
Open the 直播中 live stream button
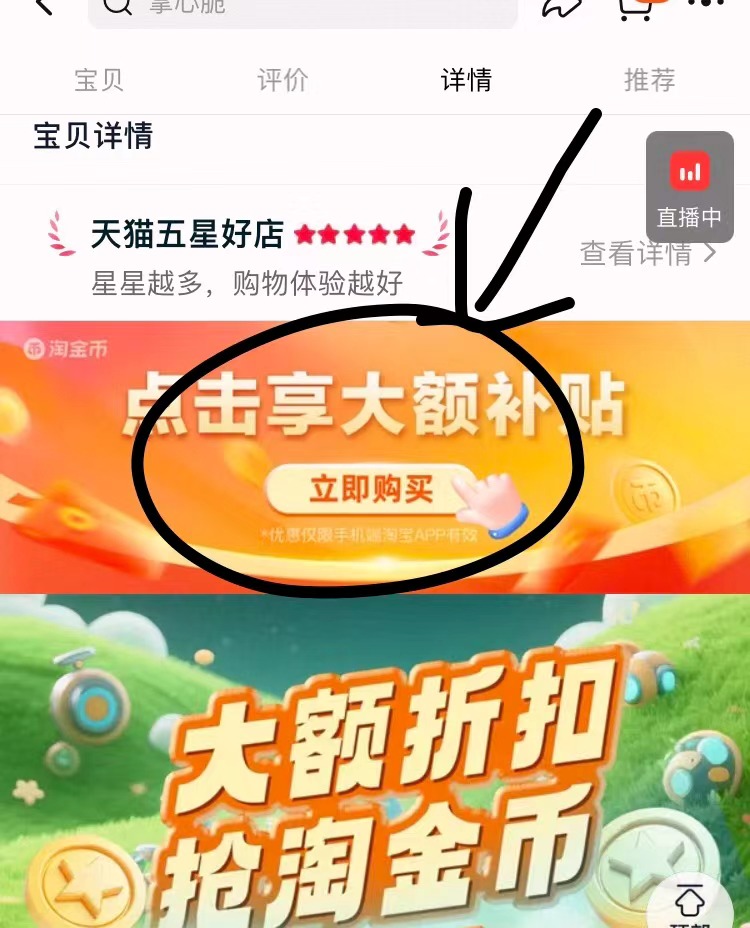click(x=690, y=187)
